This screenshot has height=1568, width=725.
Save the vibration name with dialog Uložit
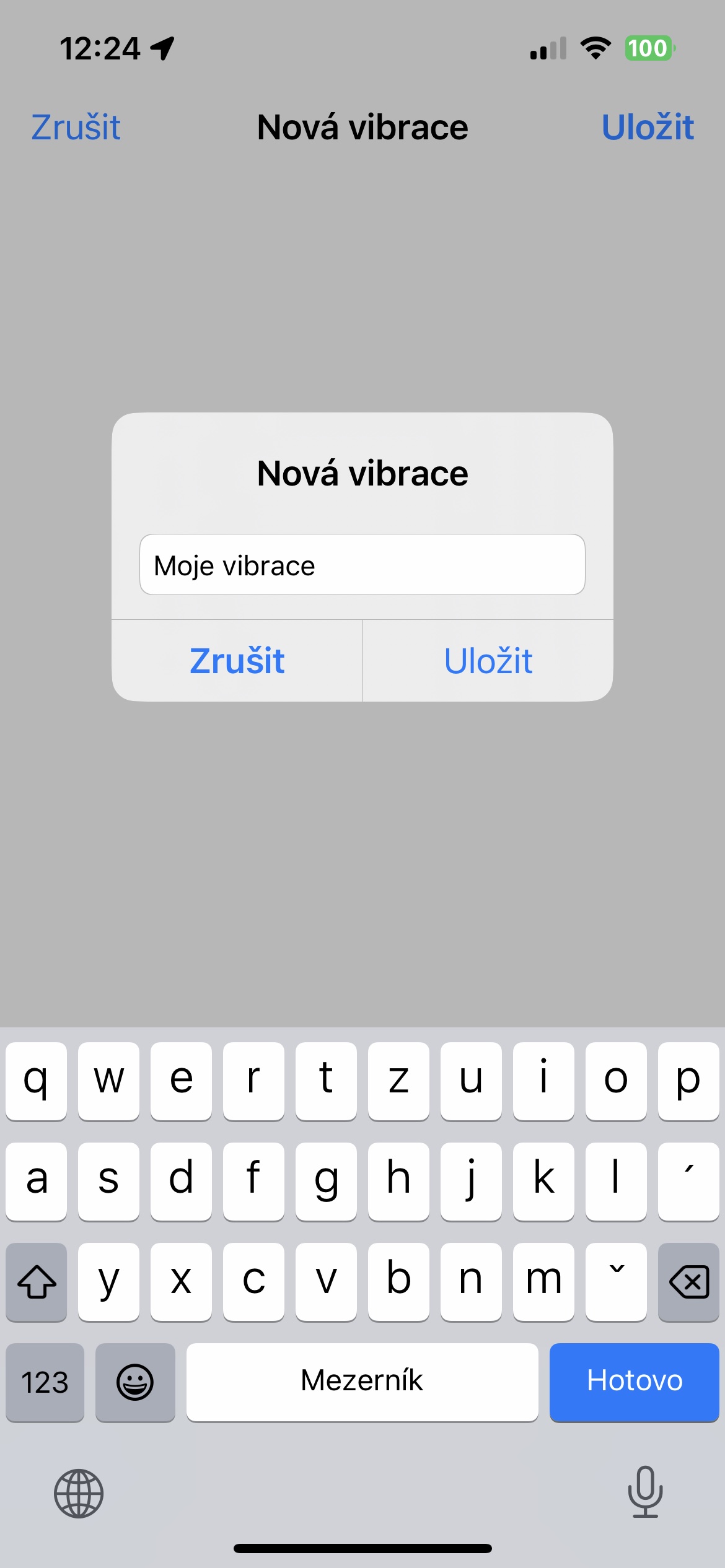click(488, 661)
